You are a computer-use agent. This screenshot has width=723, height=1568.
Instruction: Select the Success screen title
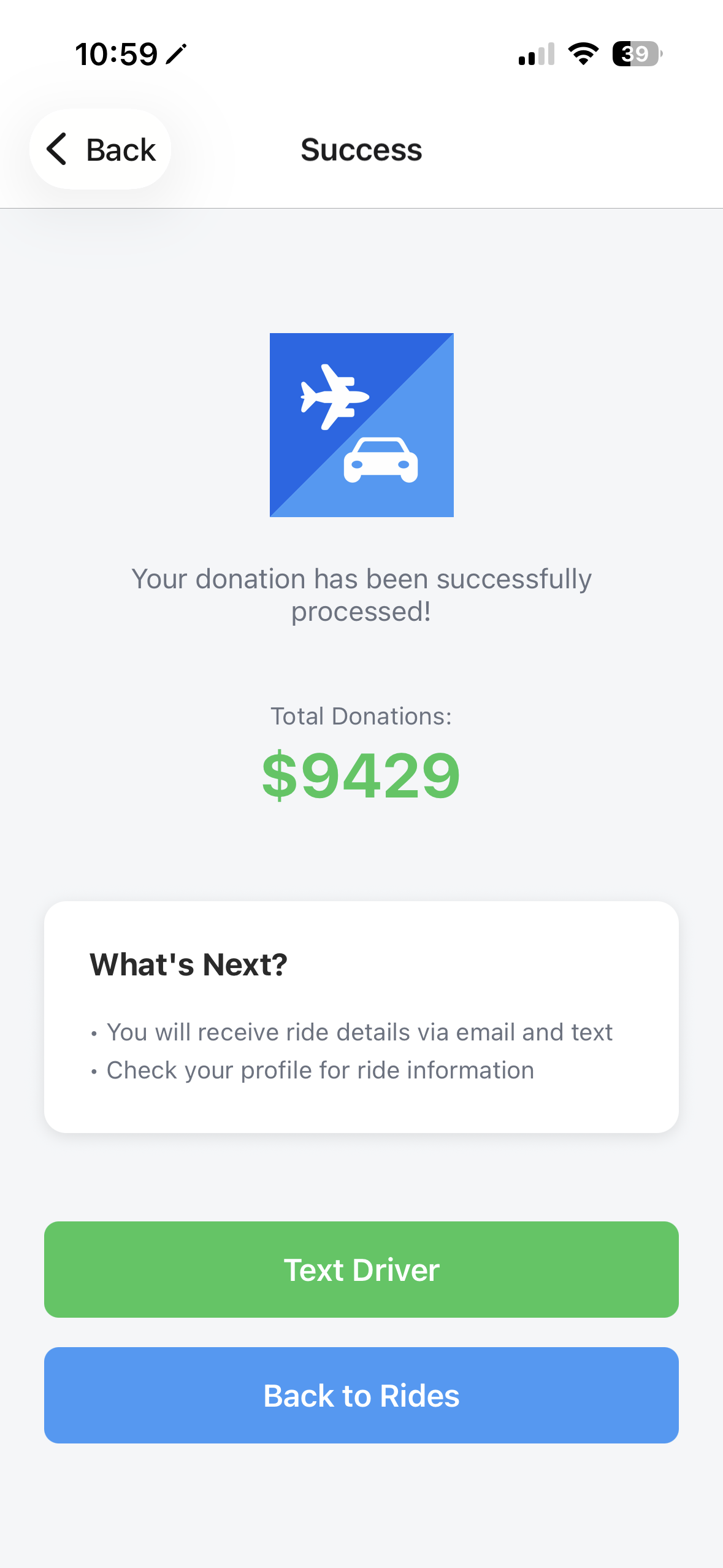pyautogui.click(x=361, y=149)
